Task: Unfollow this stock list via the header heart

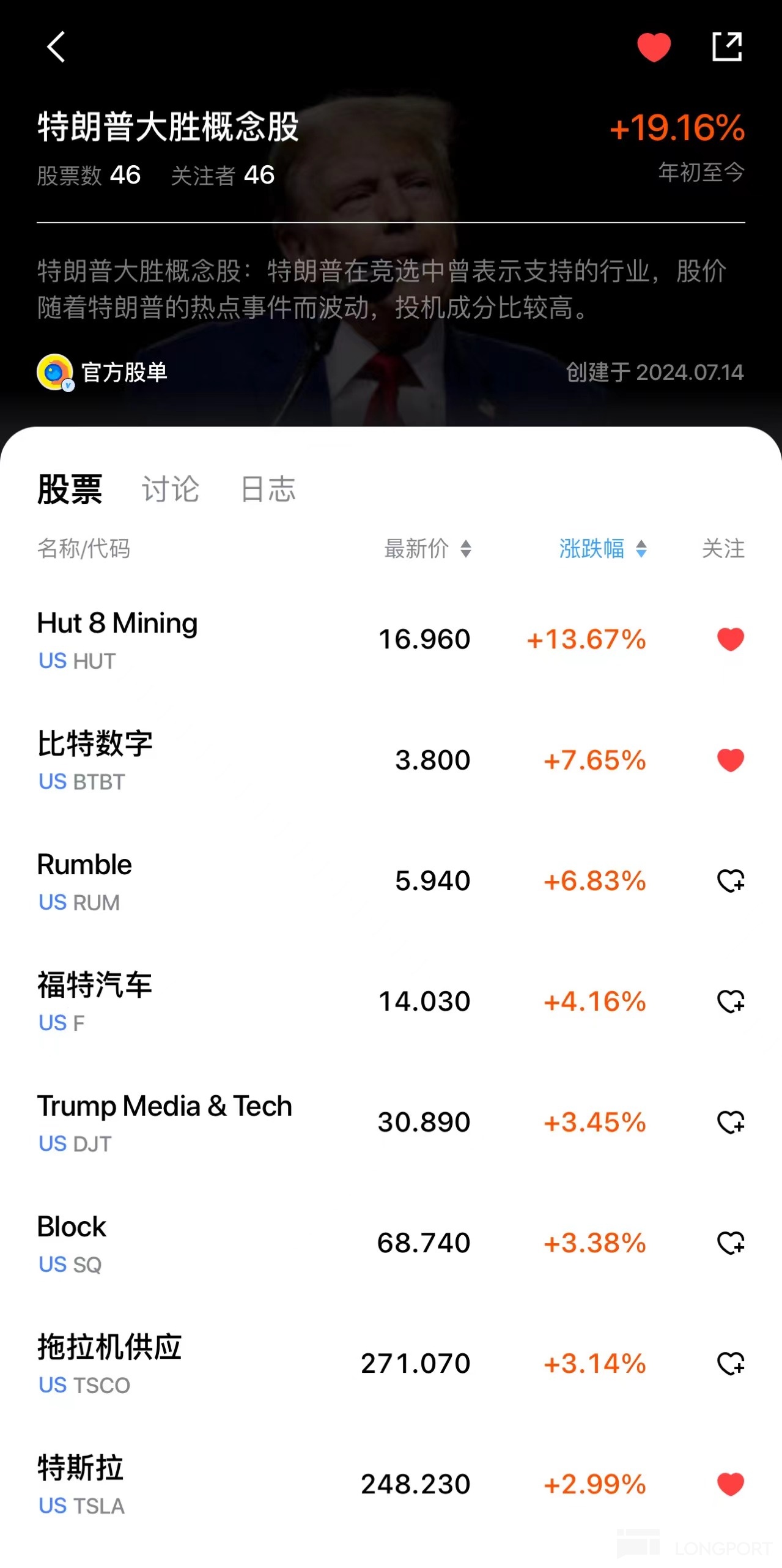Action: tap(654, 47)
